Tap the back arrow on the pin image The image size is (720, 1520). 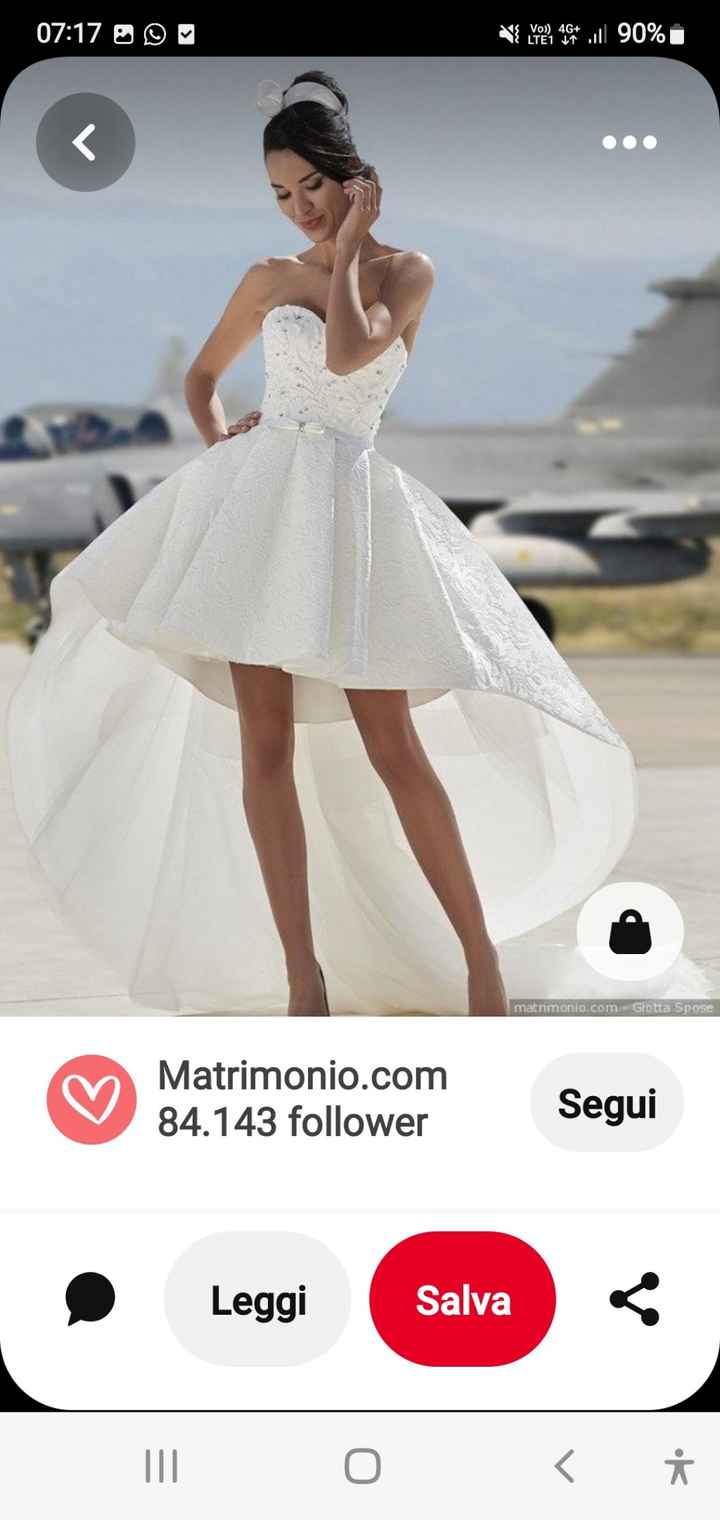pos(85,142)
